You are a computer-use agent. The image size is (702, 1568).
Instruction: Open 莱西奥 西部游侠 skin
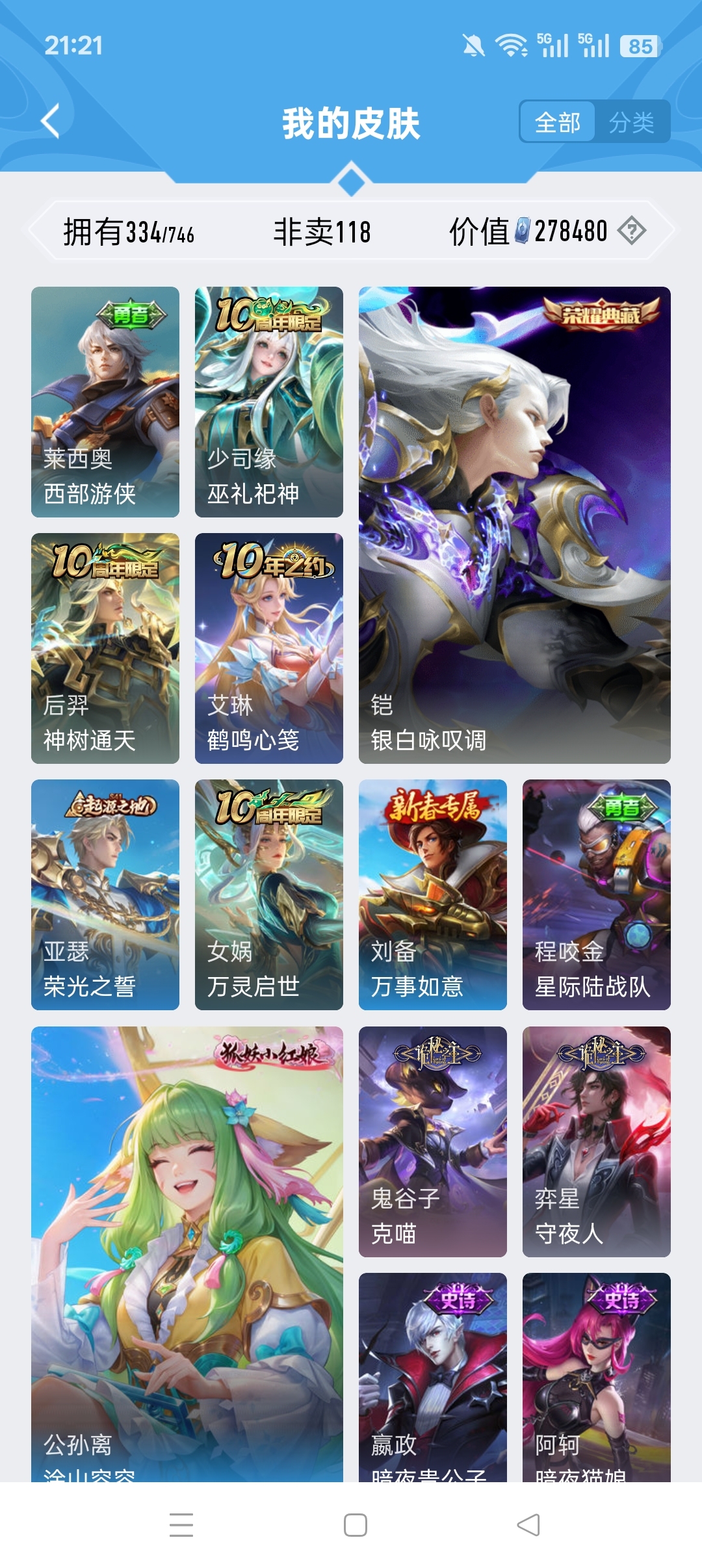[x=105, y=402]
